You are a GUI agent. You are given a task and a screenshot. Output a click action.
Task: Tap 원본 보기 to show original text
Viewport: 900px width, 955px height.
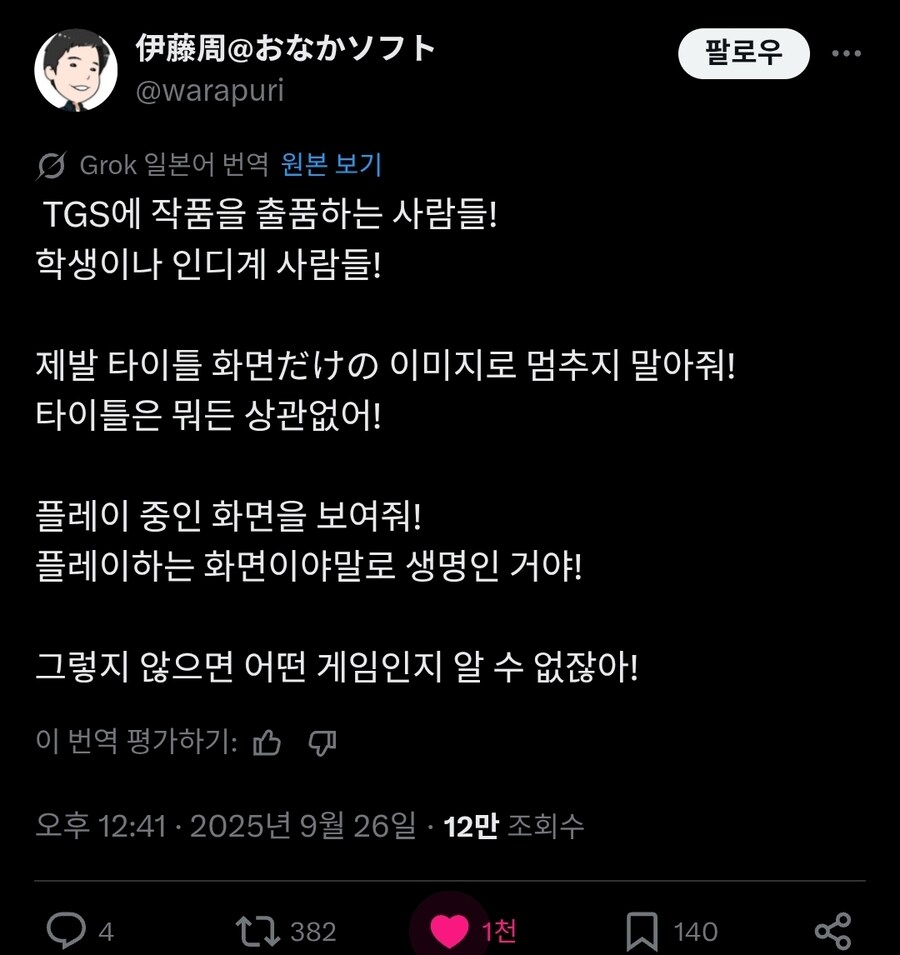click(331, 164)
